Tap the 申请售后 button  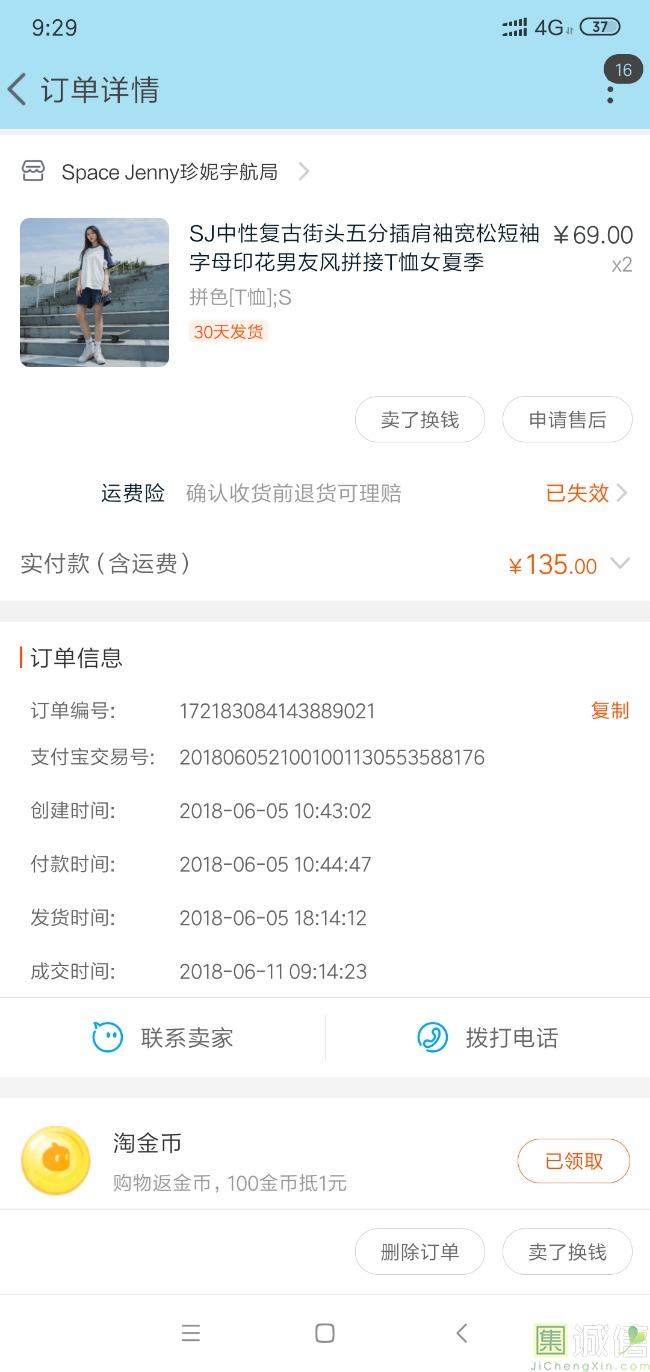[x=567, y=420]
